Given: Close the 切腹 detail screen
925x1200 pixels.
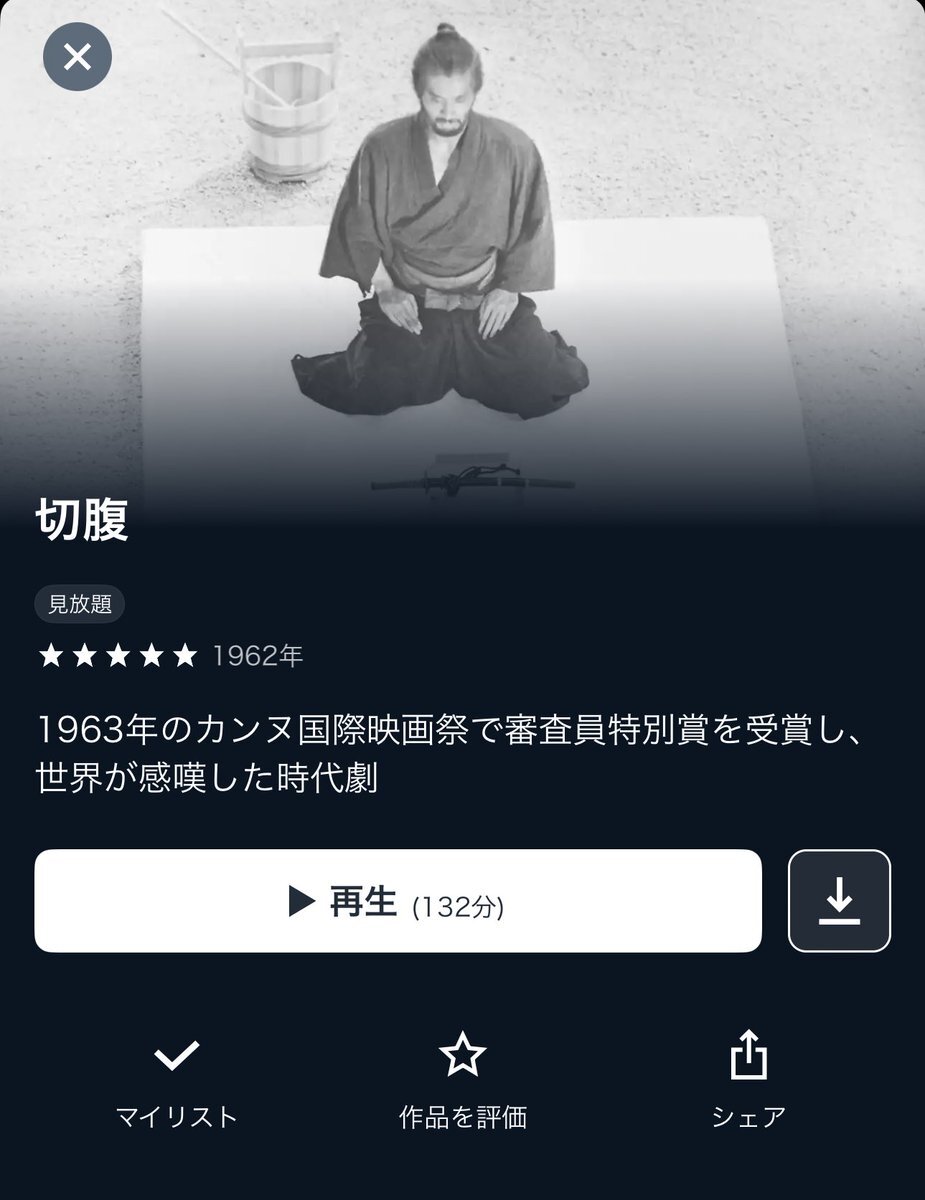Looking at the screenshot, I should [77, 57].
